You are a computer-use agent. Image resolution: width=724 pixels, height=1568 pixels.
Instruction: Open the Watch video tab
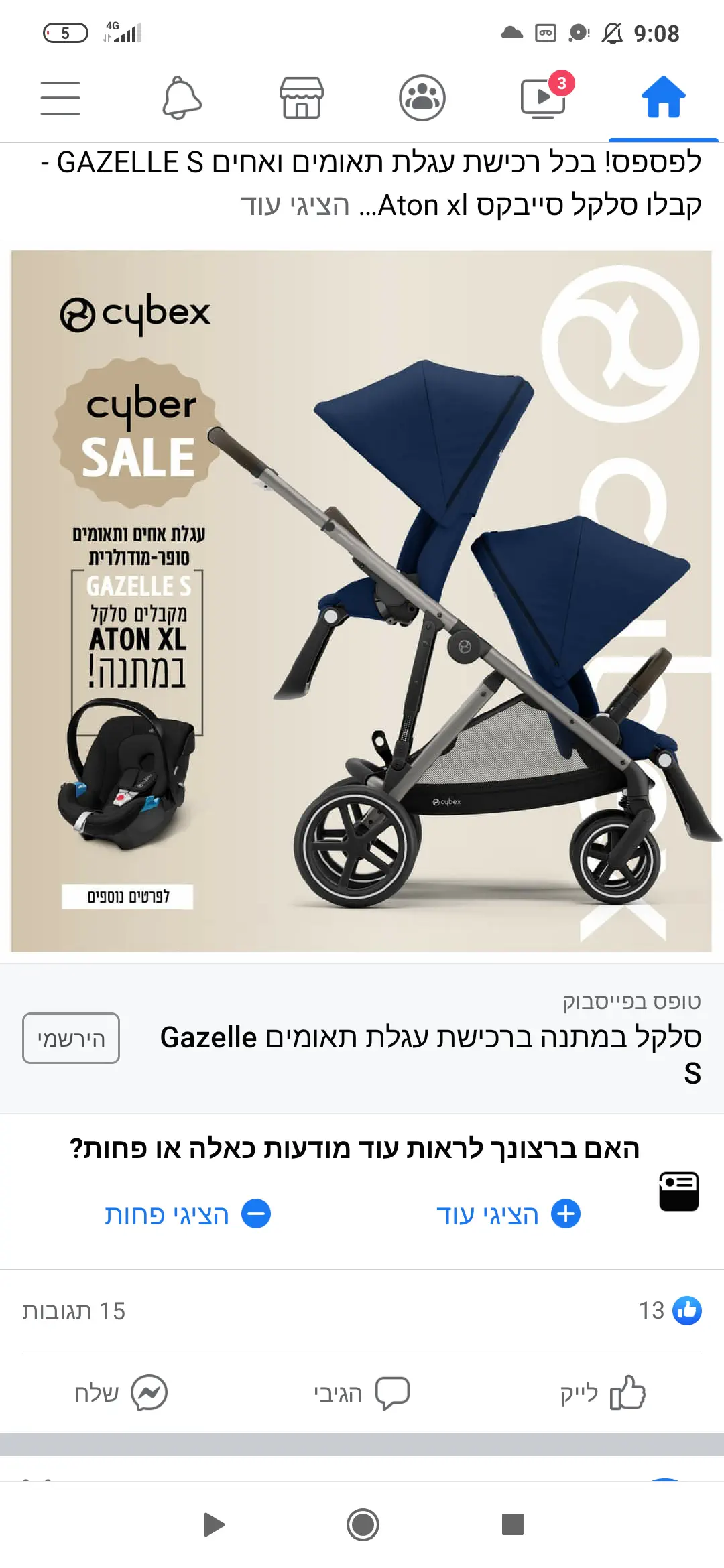[544, 98]
